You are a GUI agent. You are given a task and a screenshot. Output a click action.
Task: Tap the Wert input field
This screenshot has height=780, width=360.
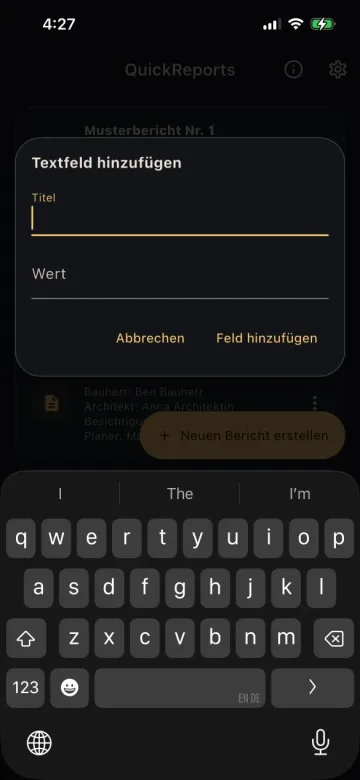click(x=180, y=277)
